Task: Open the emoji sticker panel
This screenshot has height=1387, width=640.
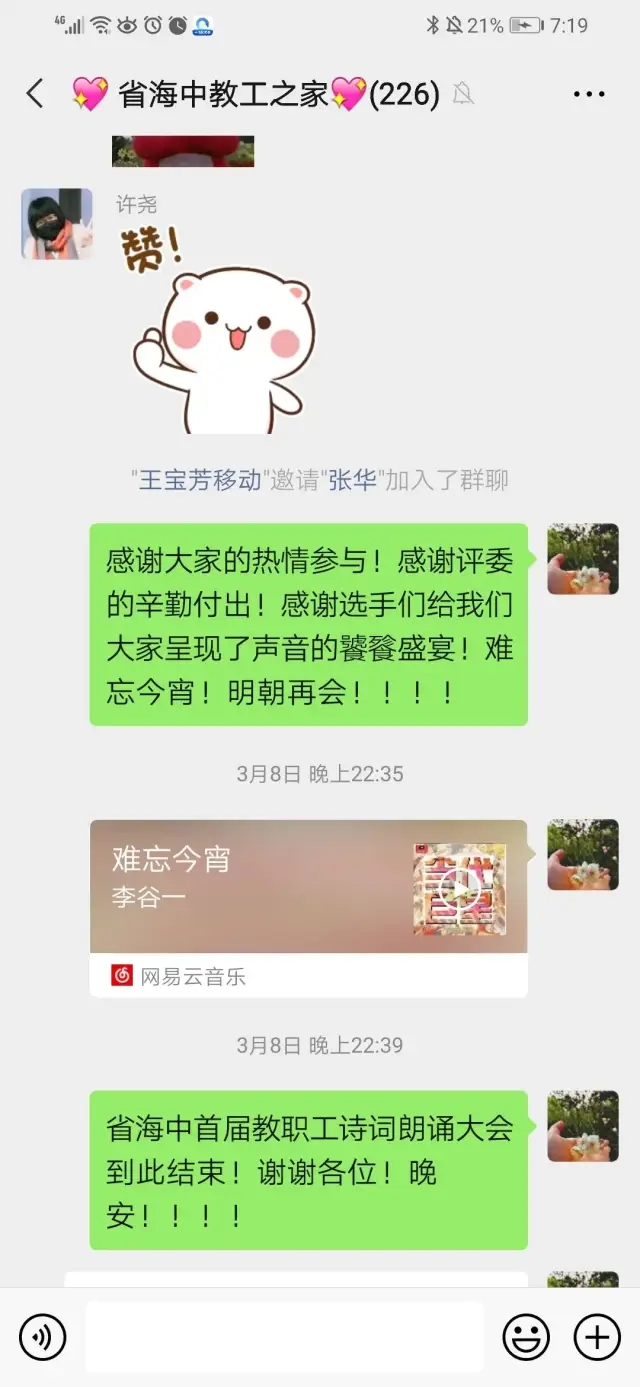Action: pyautogui.click(x=526, y=1337)
